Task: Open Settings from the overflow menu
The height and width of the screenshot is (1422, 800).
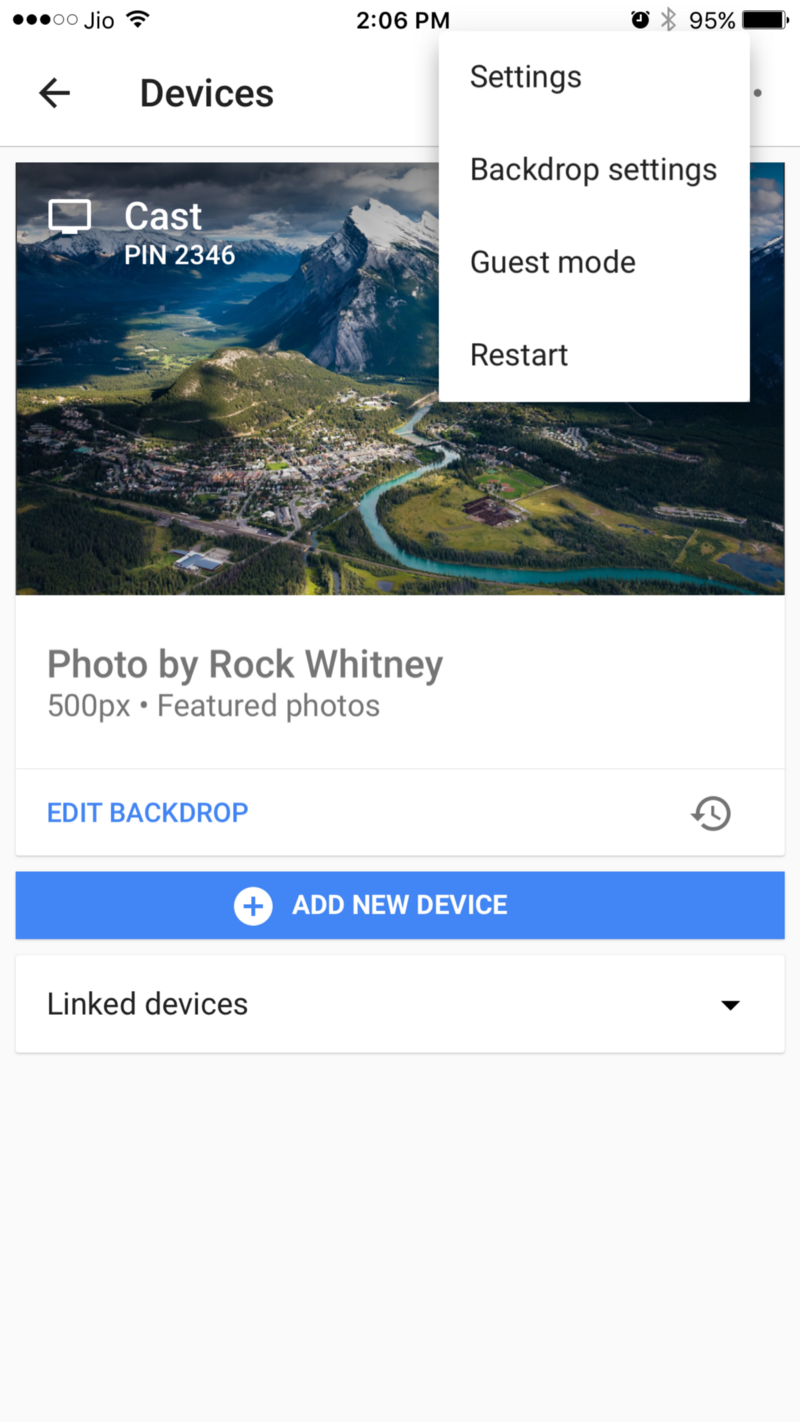Action: pos(525,77)
